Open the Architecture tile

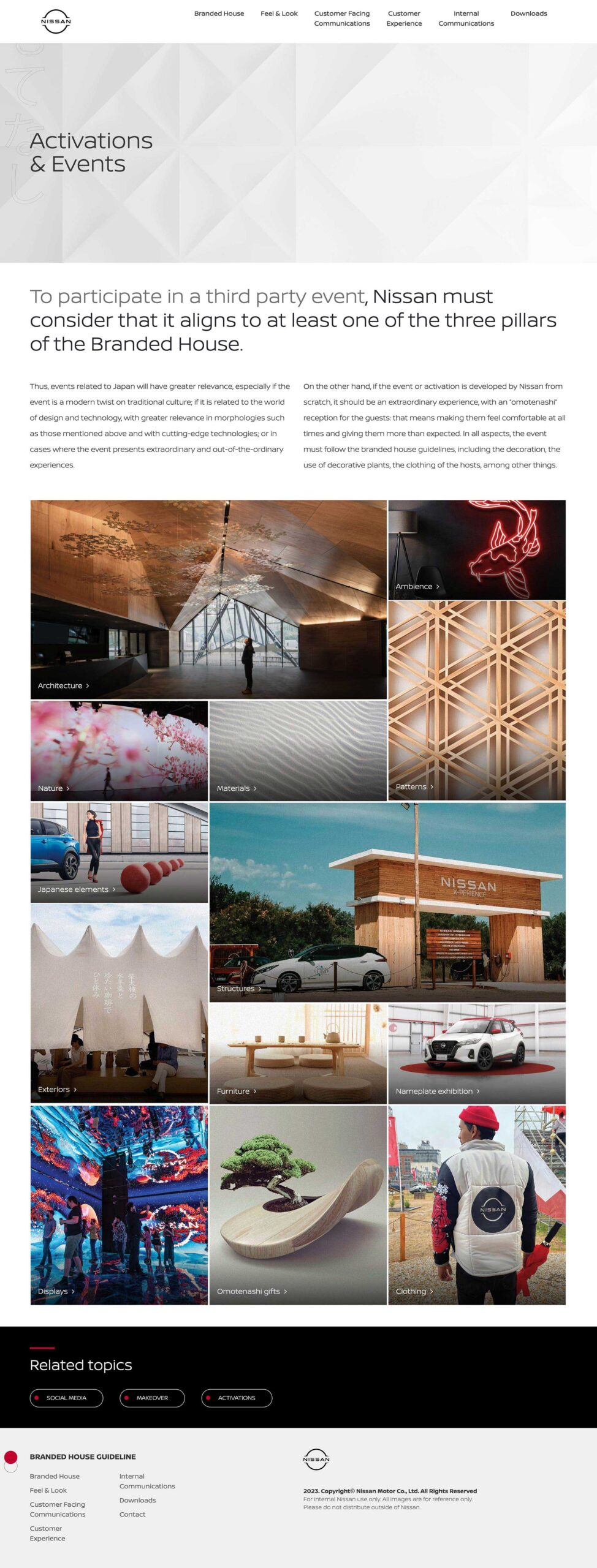(208, 599)
